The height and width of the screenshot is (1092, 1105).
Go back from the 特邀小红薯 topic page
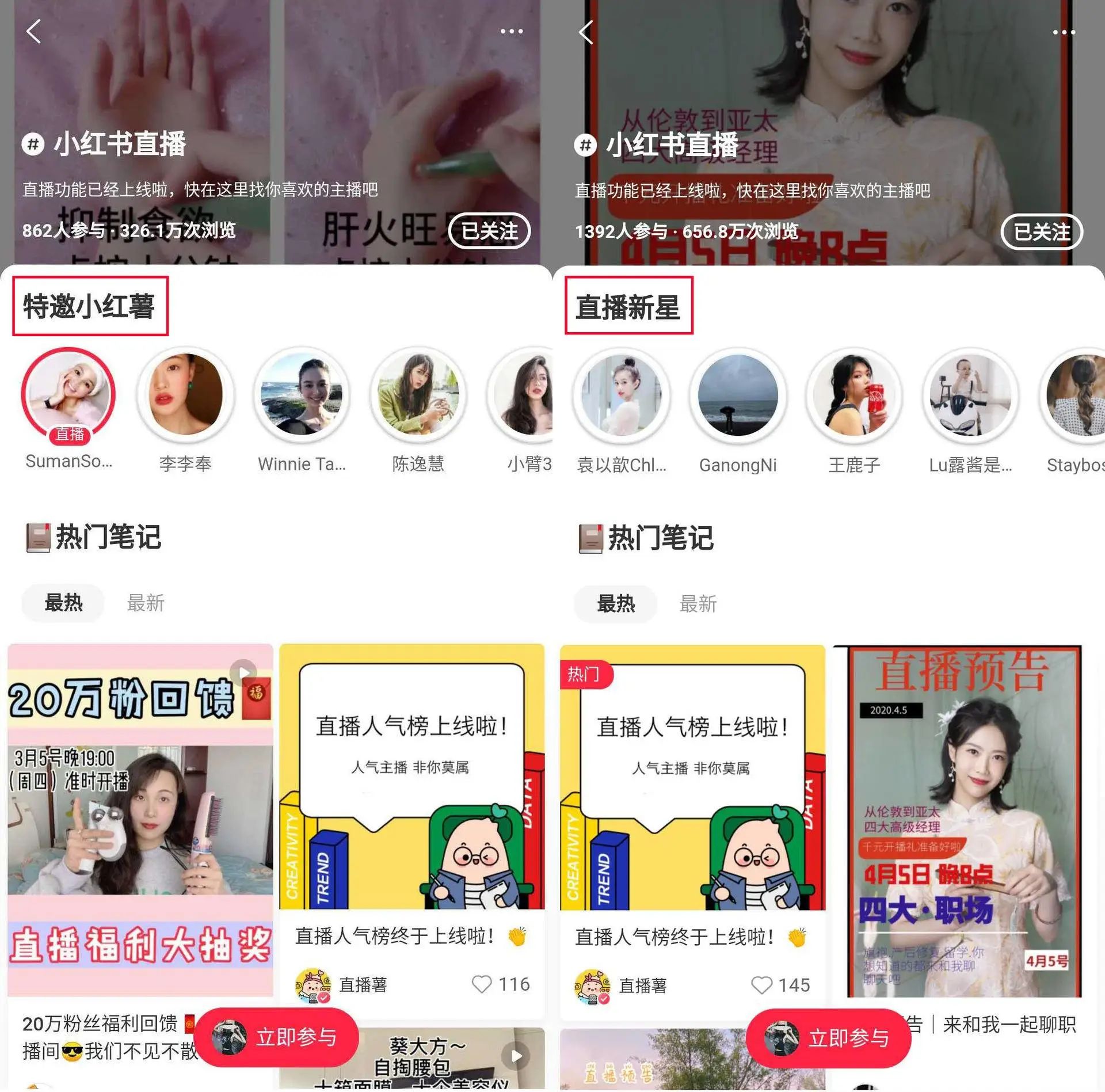(33, 31)
